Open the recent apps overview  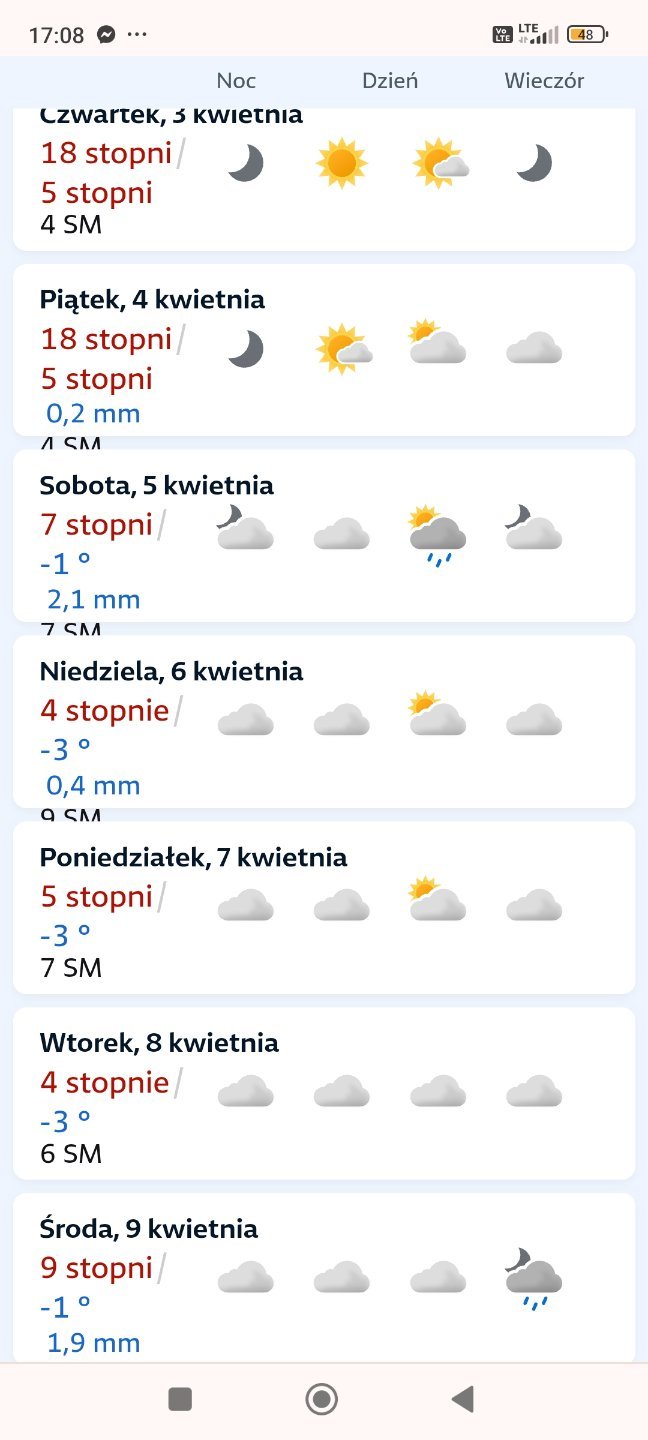[180, 1399]
